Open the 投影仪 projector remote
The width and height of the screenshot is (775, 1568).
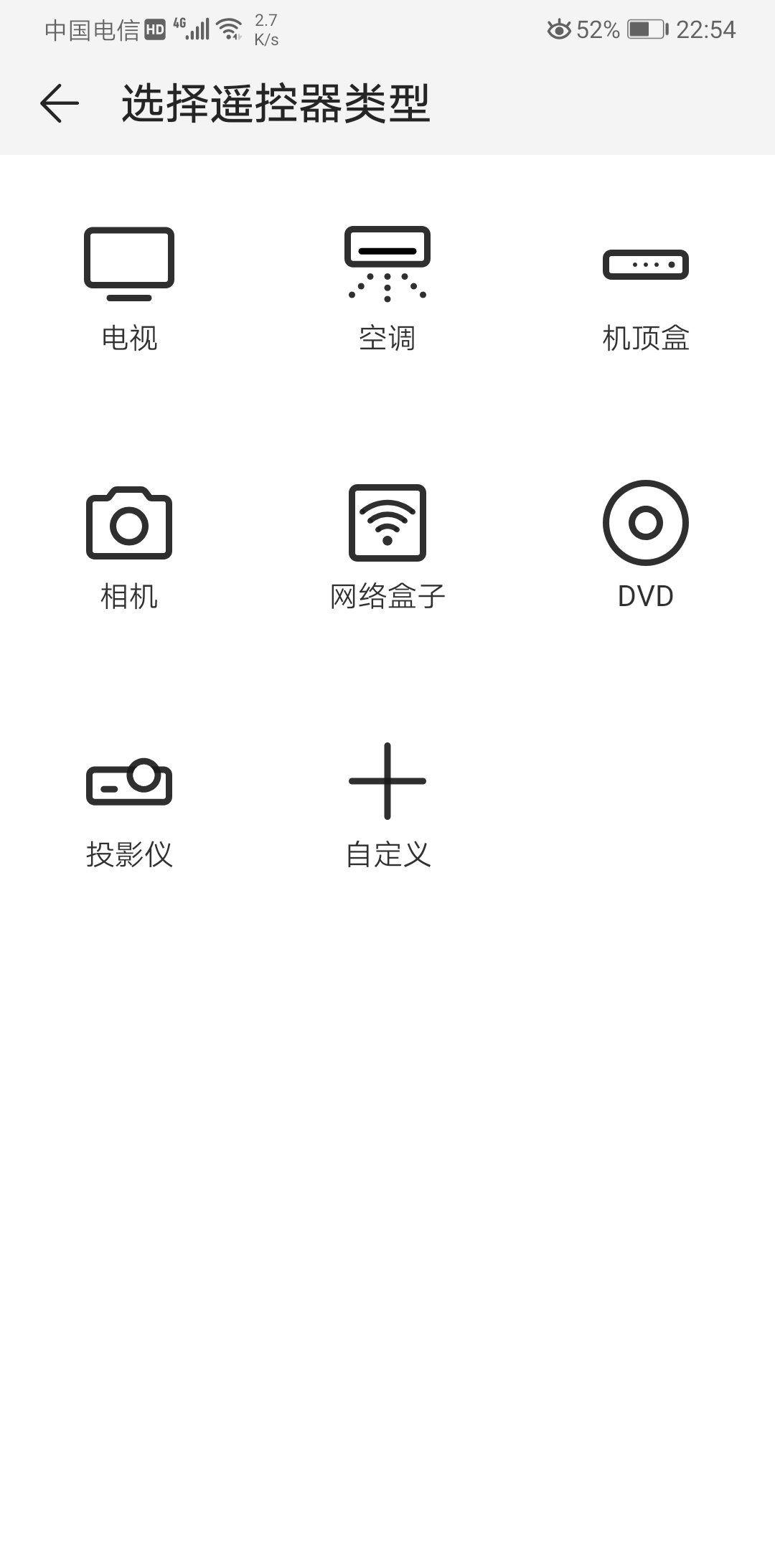pyautogui.click(x=129, y=782)
